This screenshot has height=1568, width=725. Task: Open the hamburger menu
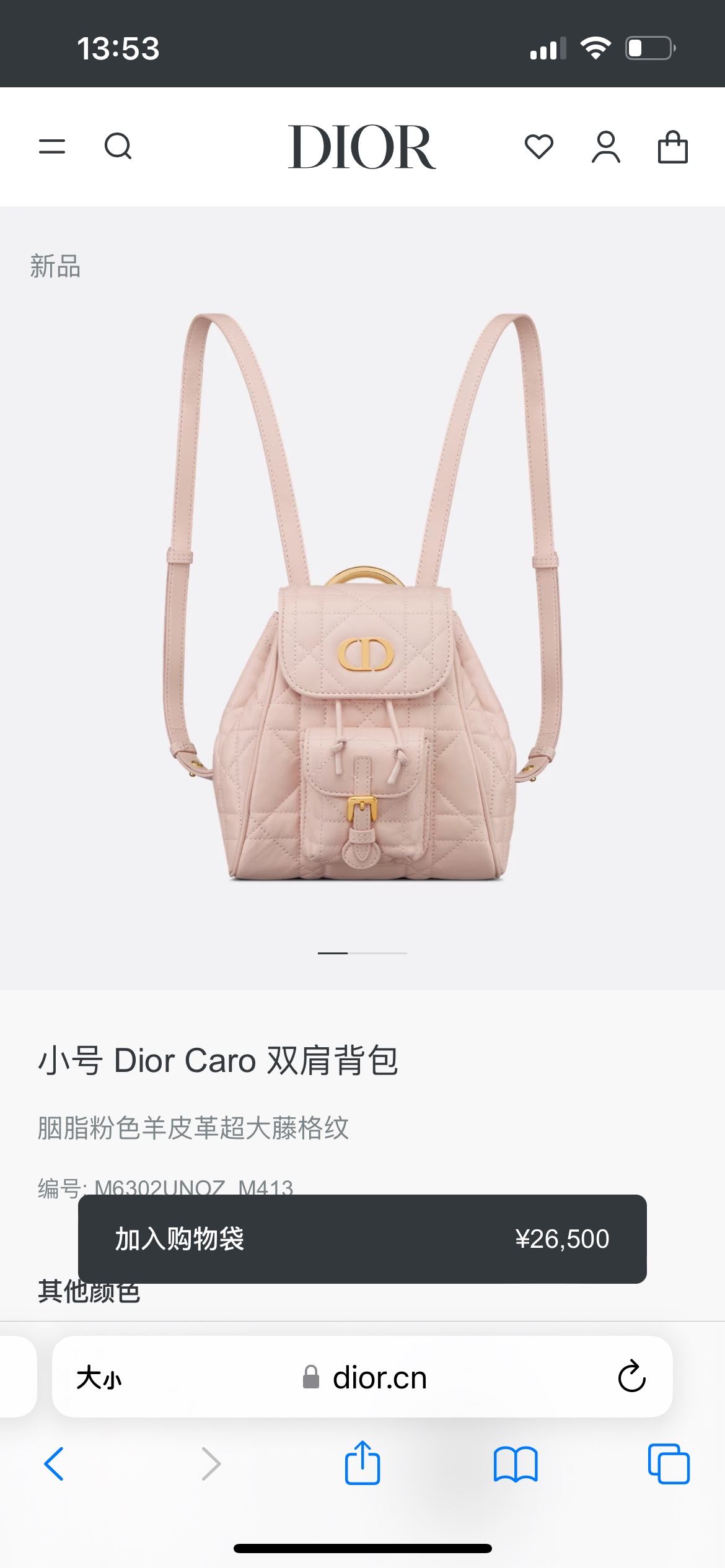coord(52,147)
